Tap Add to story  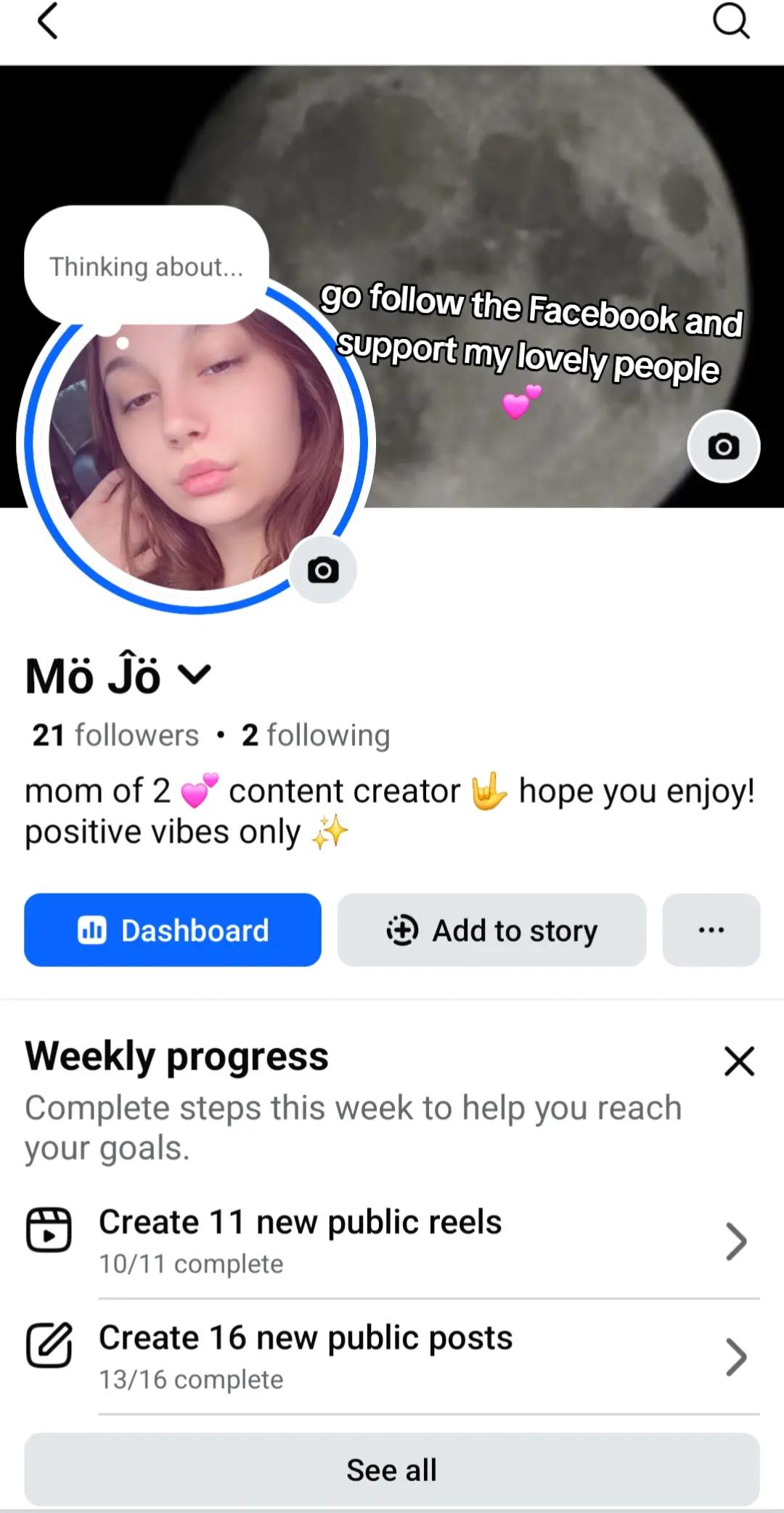click(491, 930)
